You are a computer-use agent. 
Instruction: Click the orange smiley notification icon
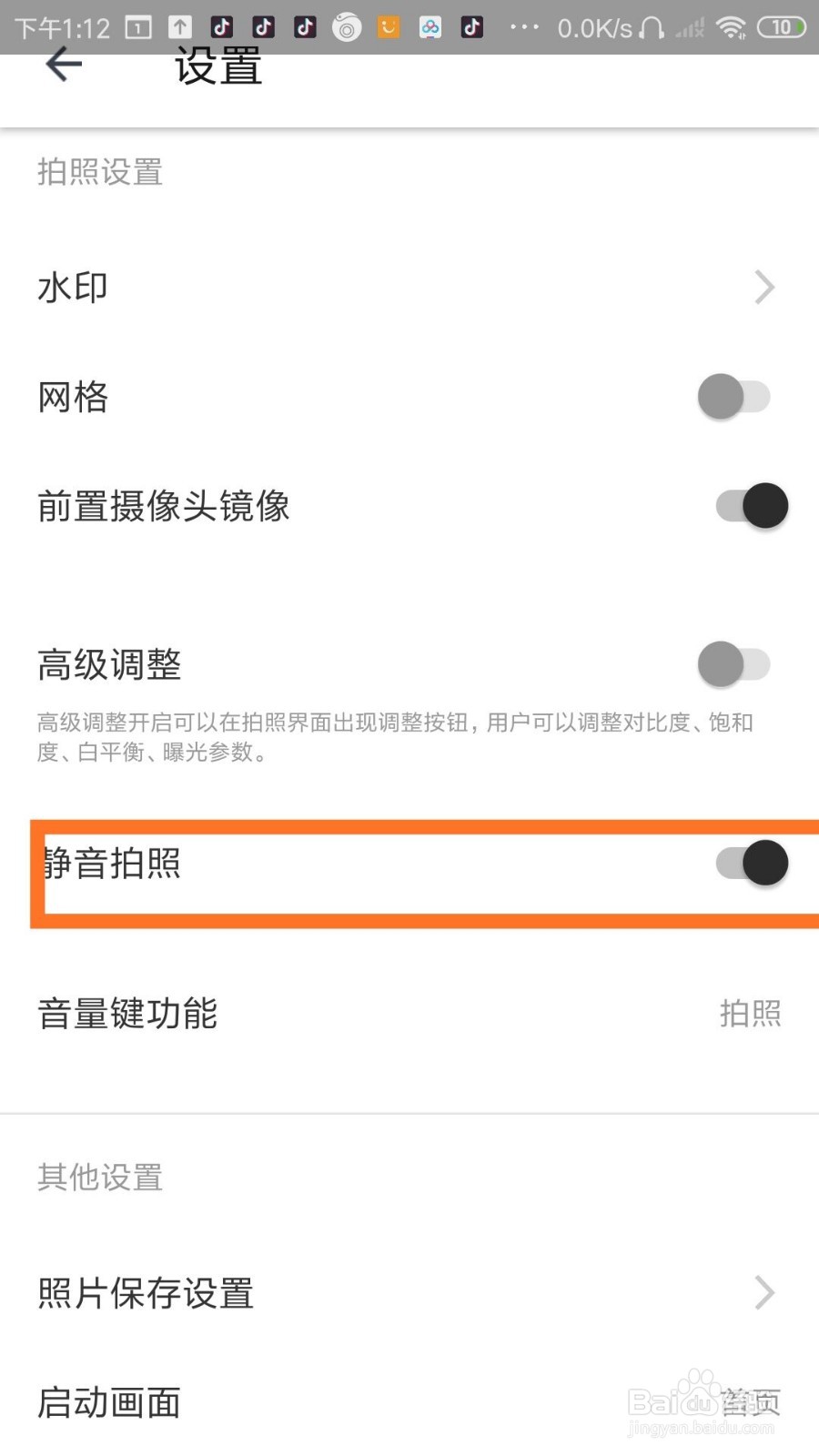click(389, 26)
